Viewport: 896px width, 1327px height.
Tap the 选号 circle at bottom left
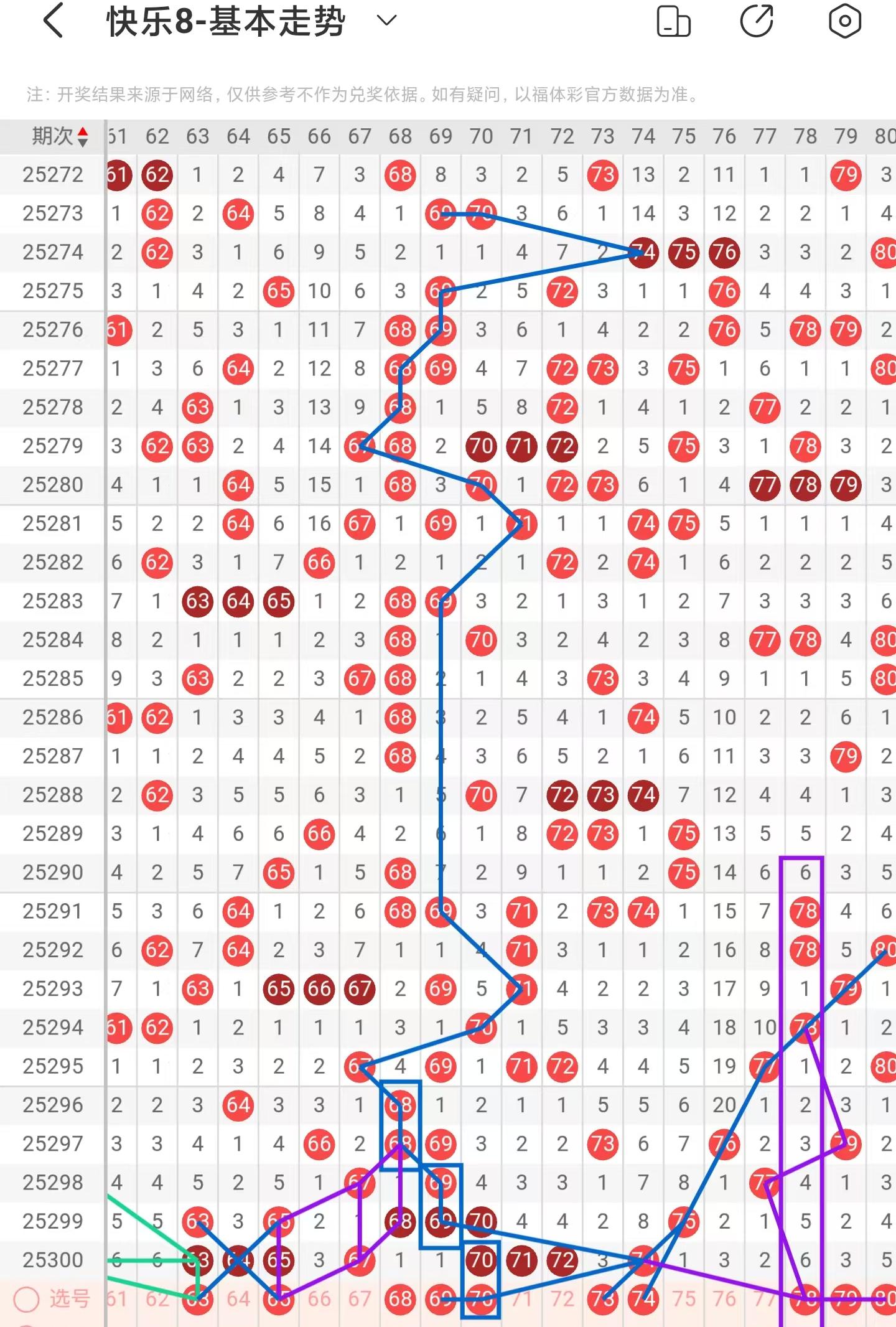(27, 1299)
